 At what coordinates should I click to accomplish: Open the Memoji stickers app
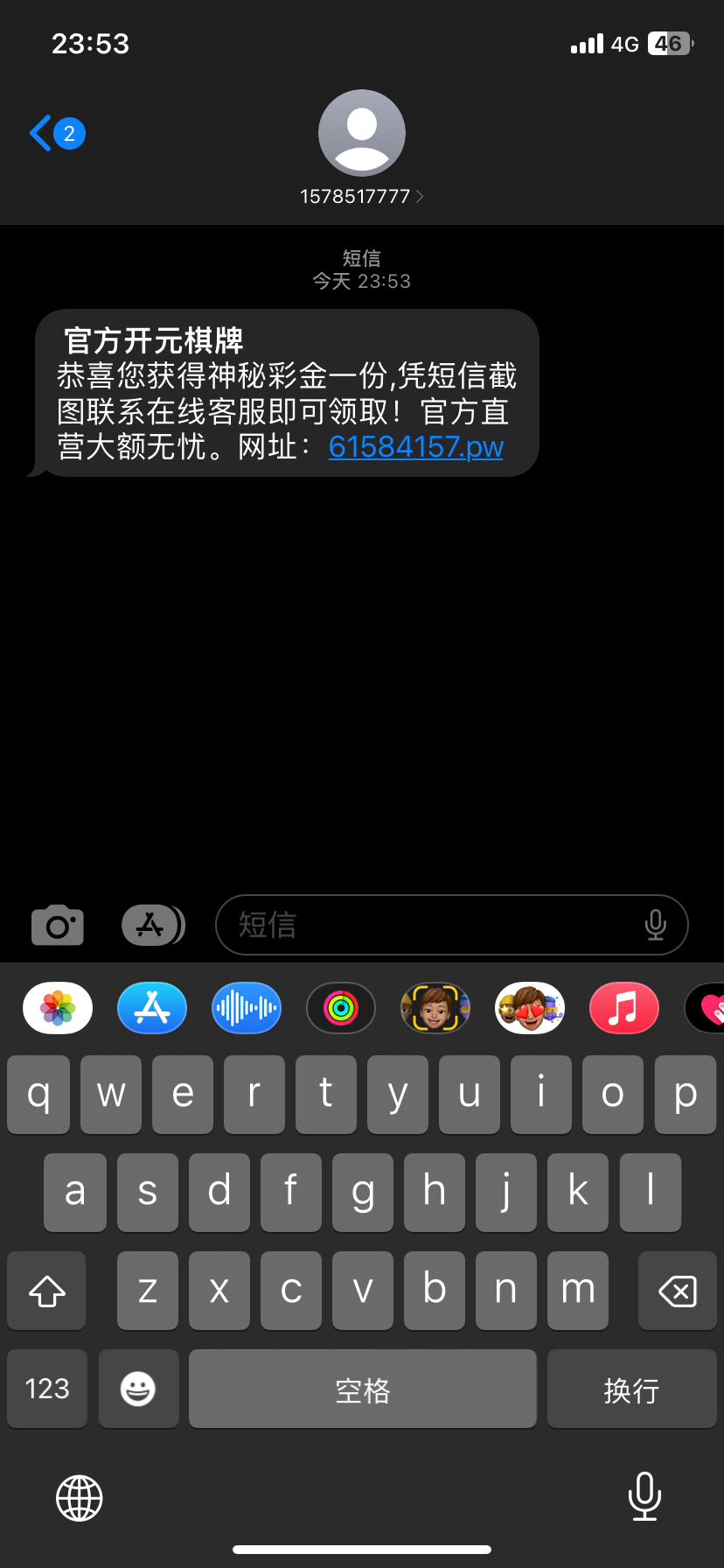tap(530, 1008)
